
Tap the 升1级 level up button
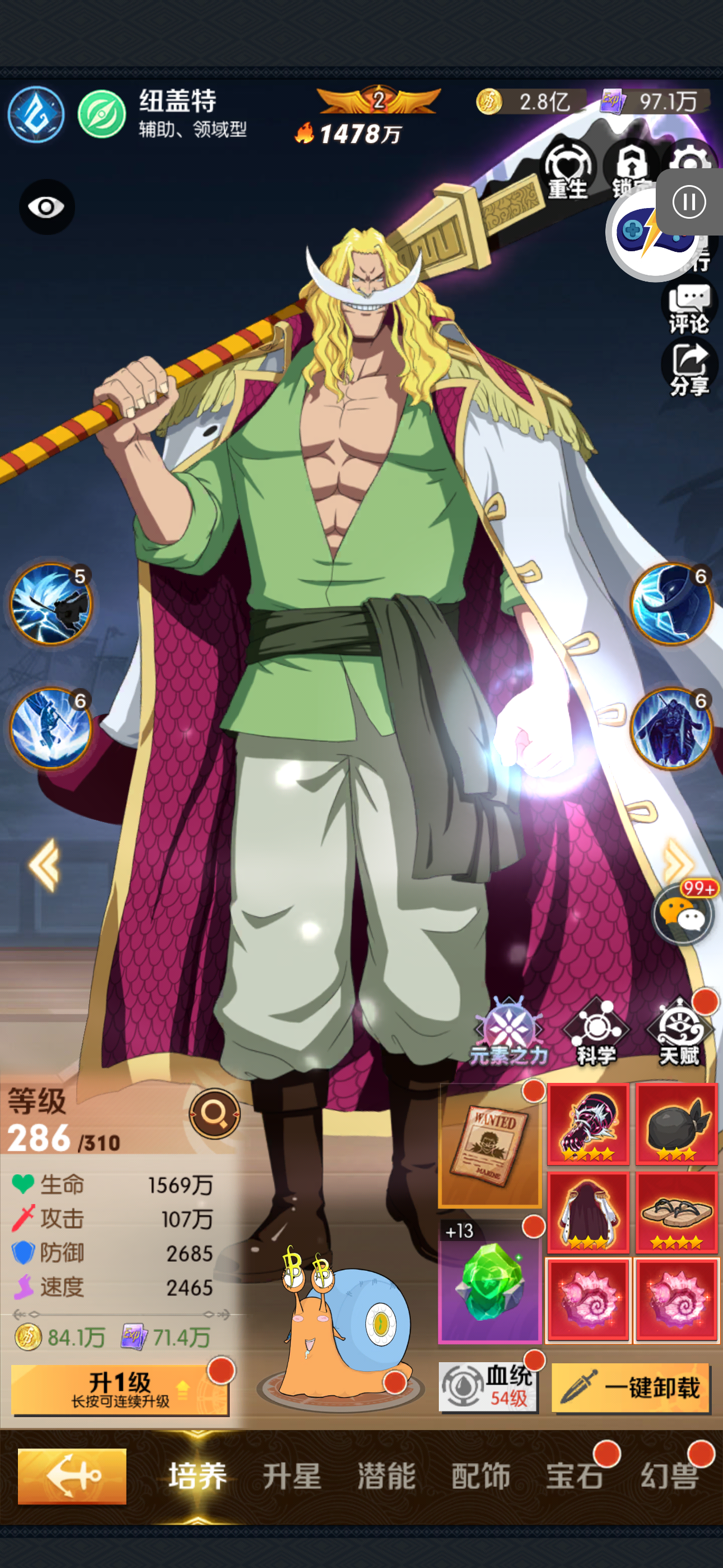[x=120, y=1389]
